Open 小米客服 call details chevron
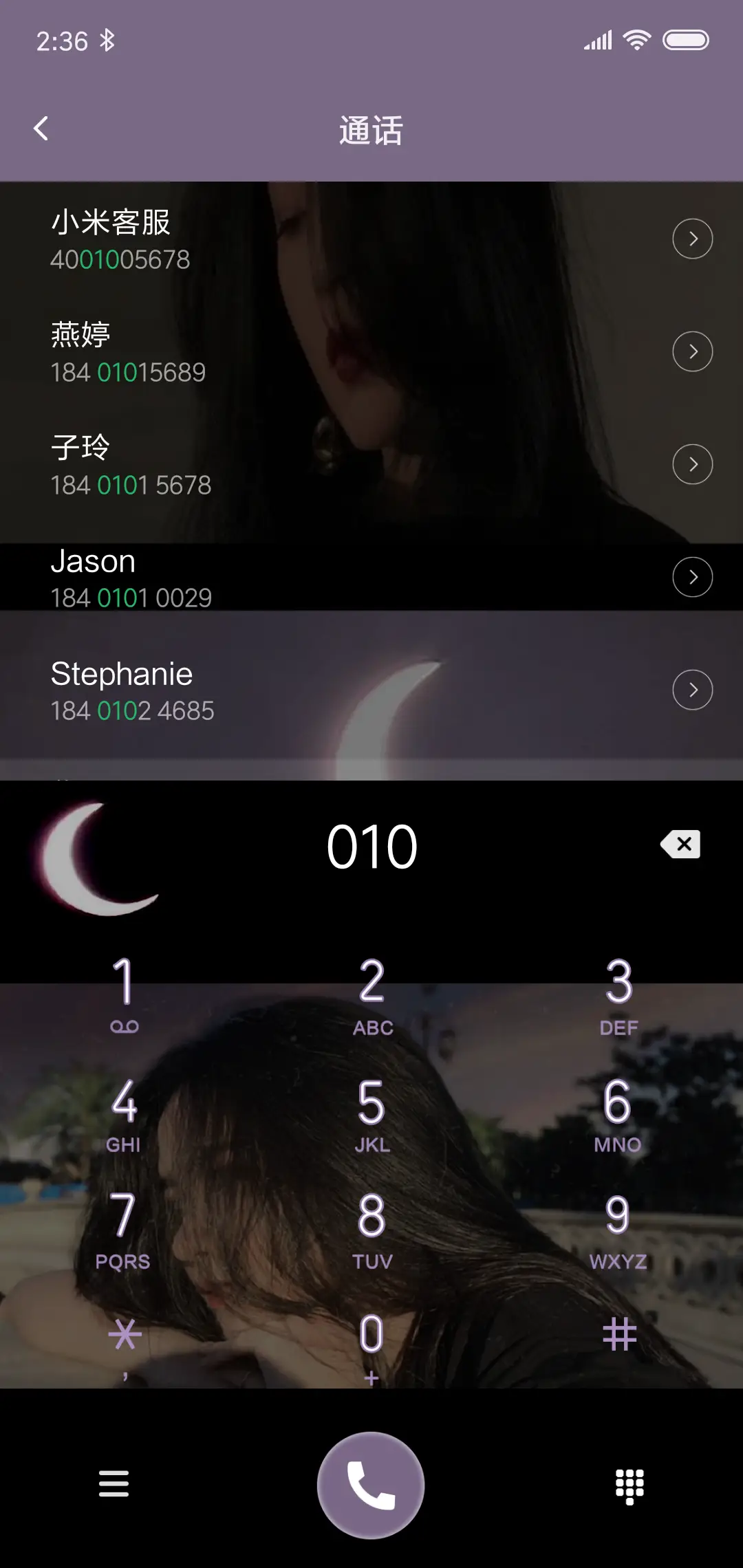The image size is (743, 1568). [693, 239]
